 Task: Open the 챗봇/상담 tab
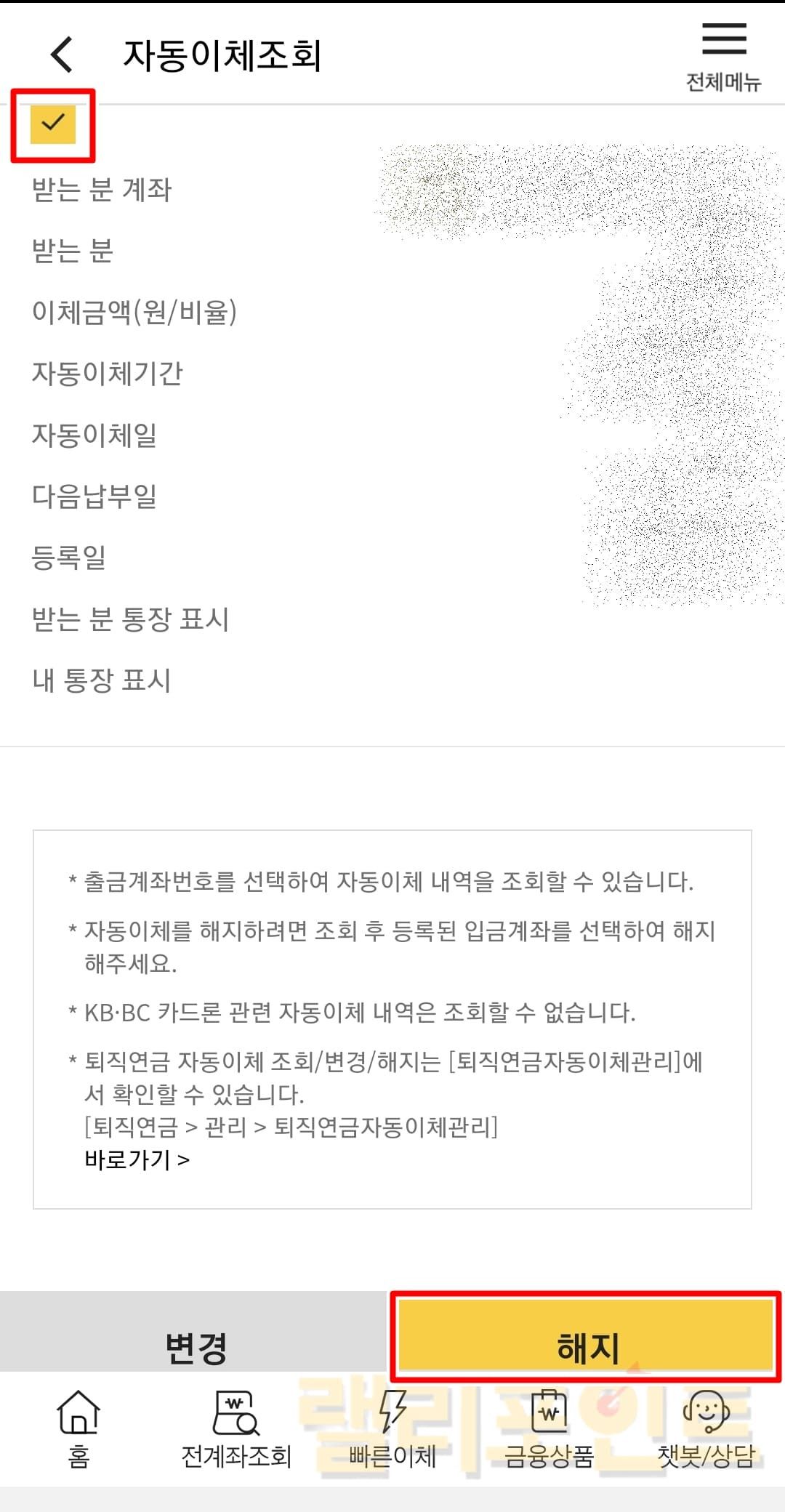[706, 1428]
